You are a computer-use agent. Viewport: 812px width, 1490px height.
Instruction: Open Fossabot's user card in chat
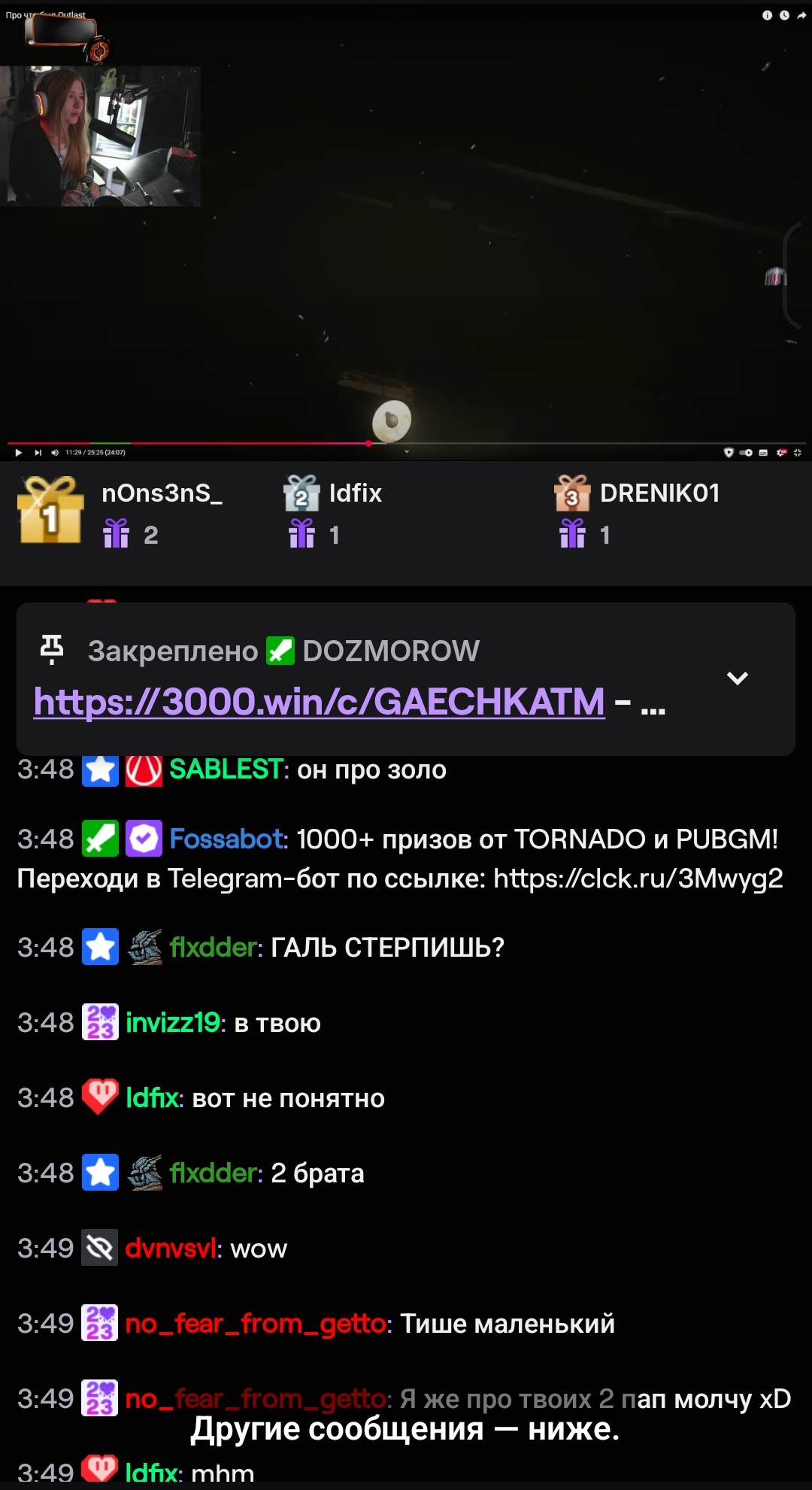(228, 839)
